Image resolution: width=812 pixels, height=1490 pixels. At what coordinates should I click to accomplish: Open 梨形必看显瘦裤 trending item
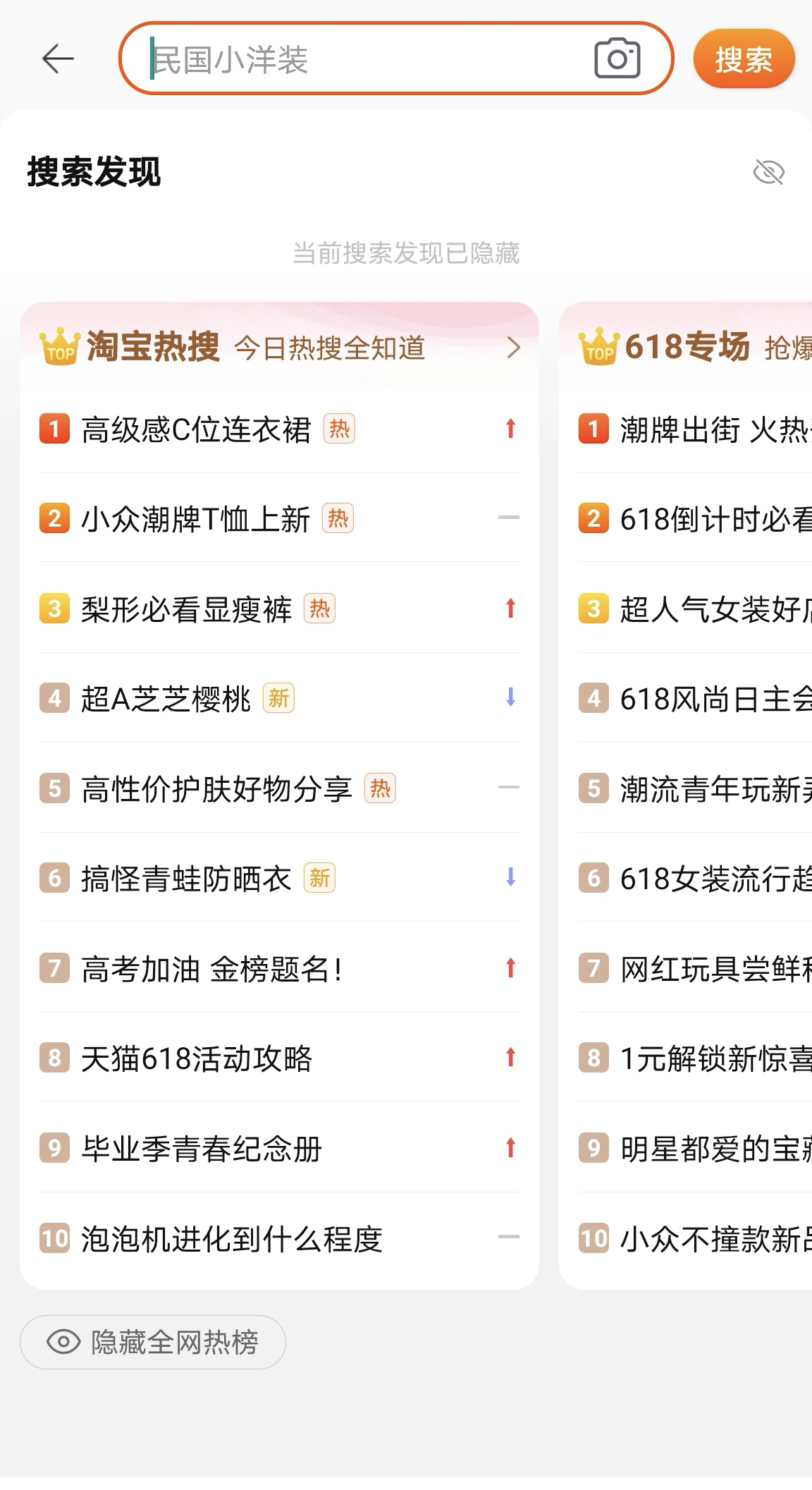(x=186, y=609)
